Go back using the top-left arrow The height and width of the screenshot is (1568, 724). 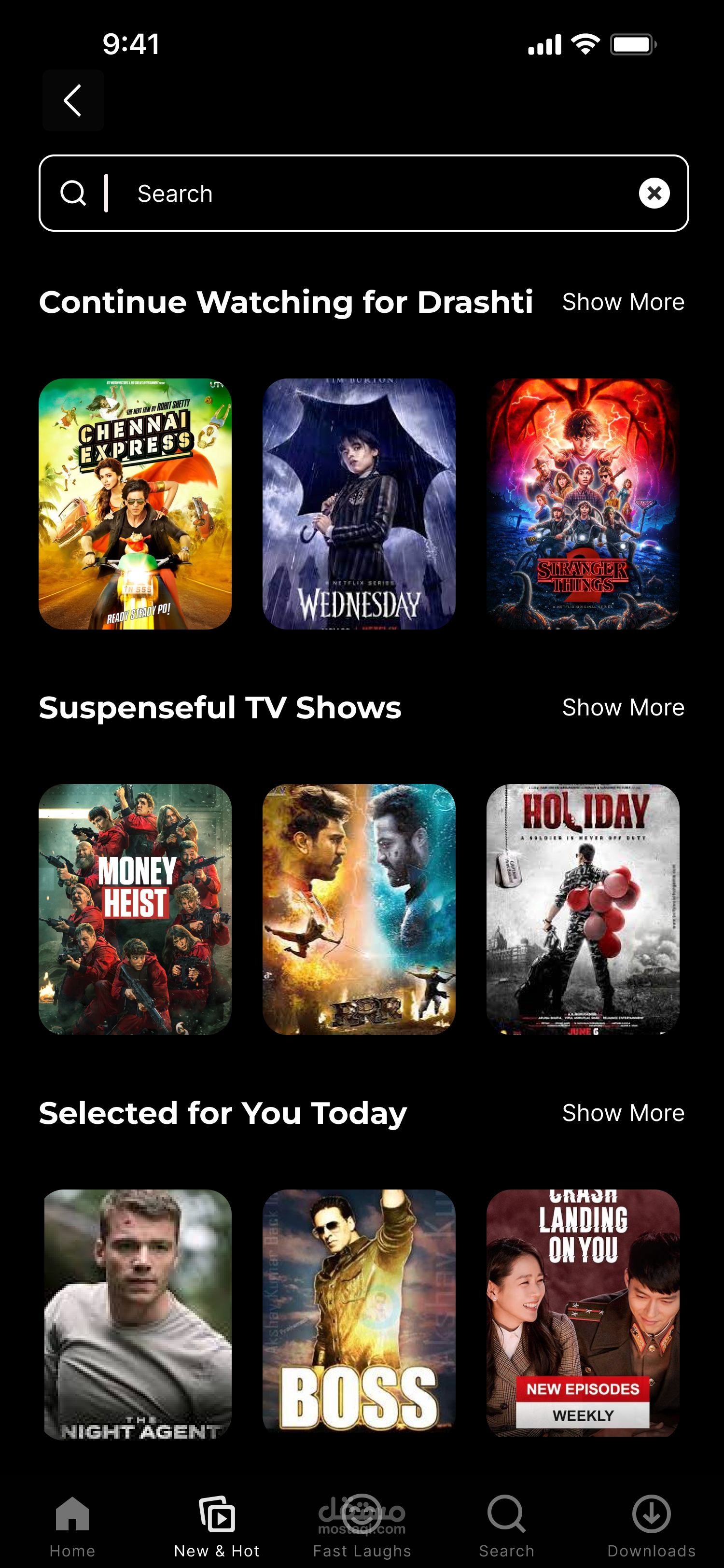pyautogui.click(x=73, y=100)
